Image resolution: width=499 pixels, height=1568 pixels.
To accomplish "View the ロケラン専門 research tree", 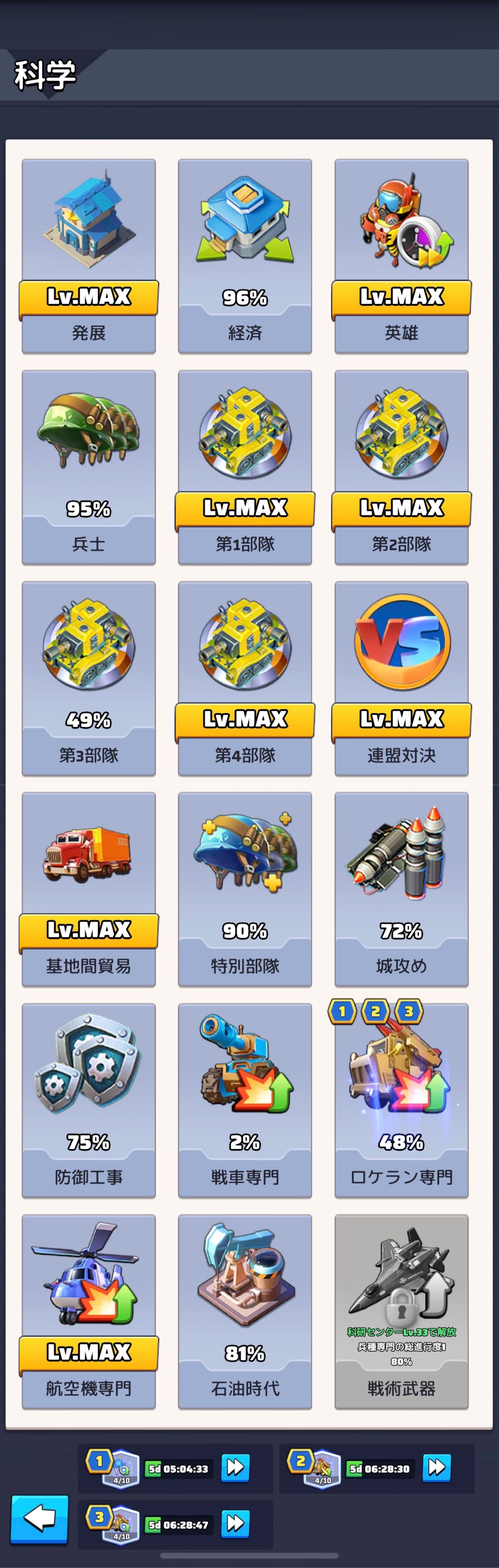I will click(401, 1100).
